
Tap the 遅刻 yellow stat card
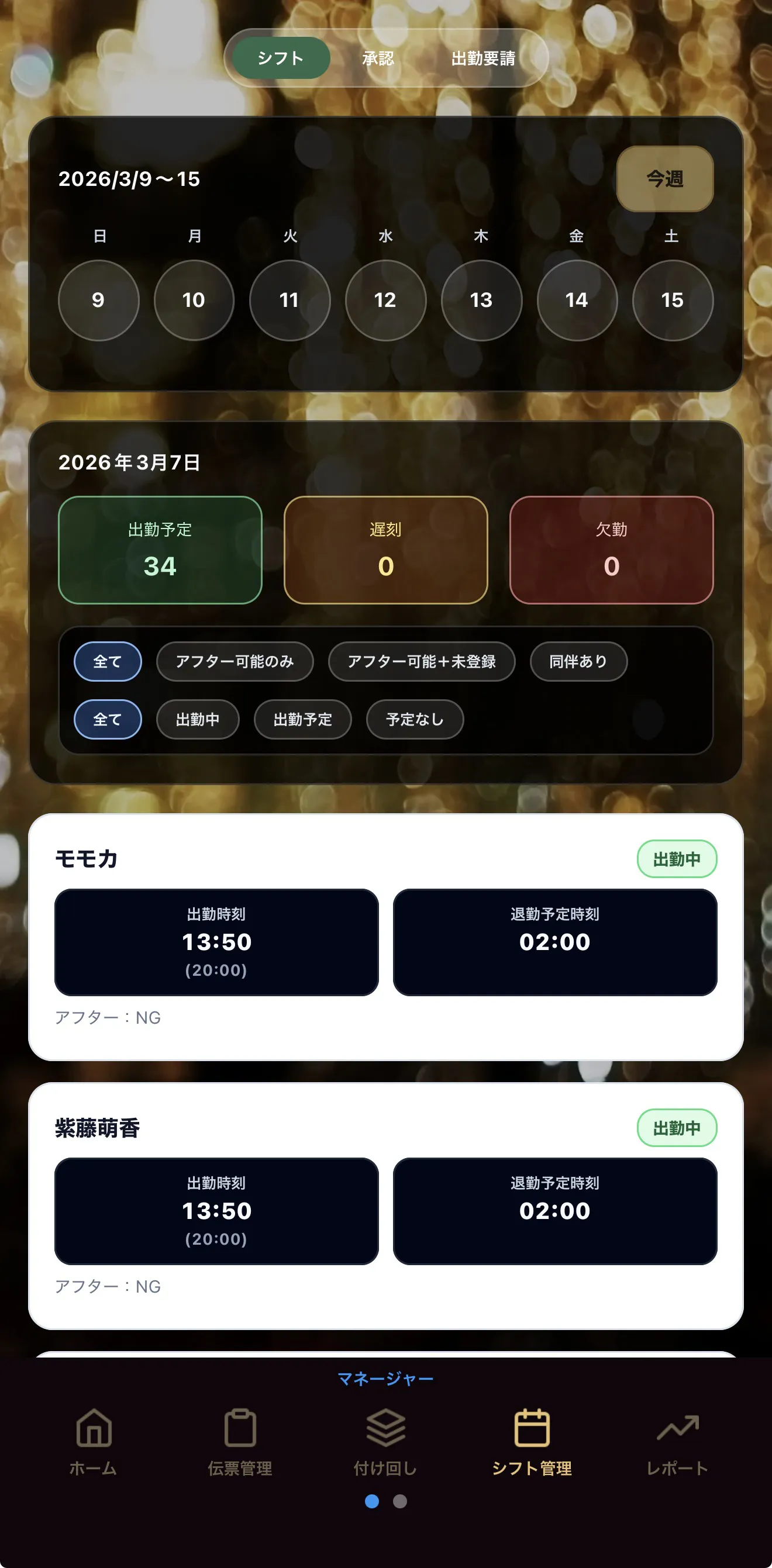[385, 550]
